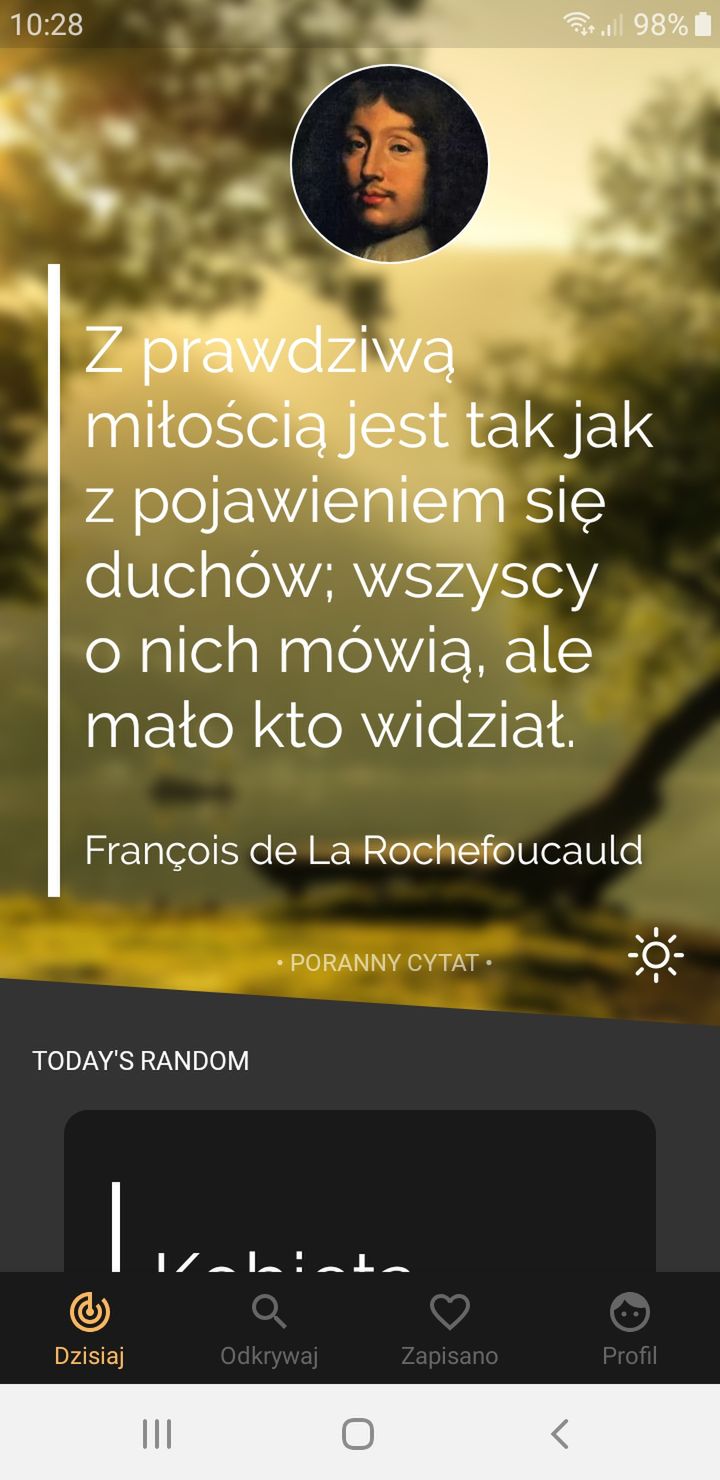Switch to the Odkrywaj tab
720x1480 pixels.
[269, 1329]
